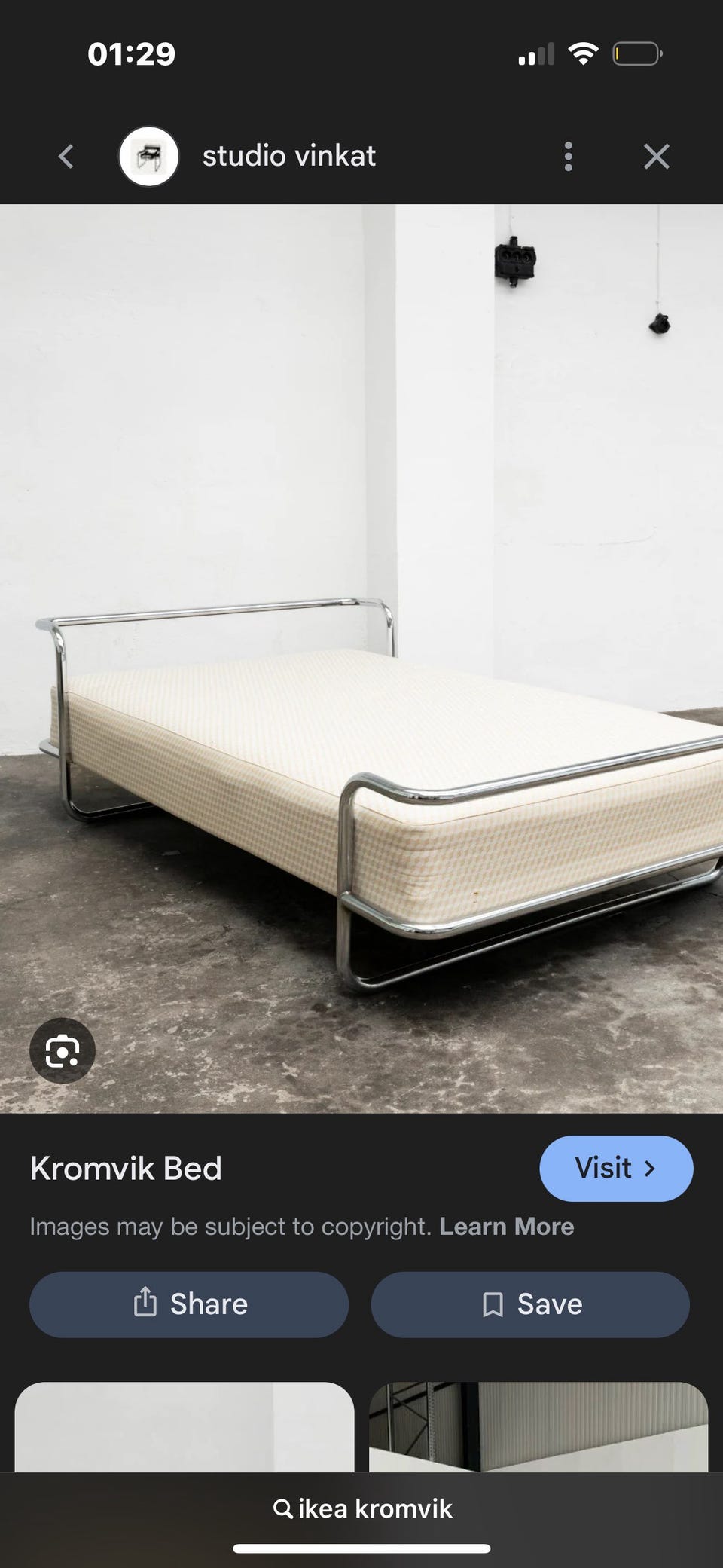723x1568 pixels.
Task: Close the image viewer
Action: coord(657,157)
